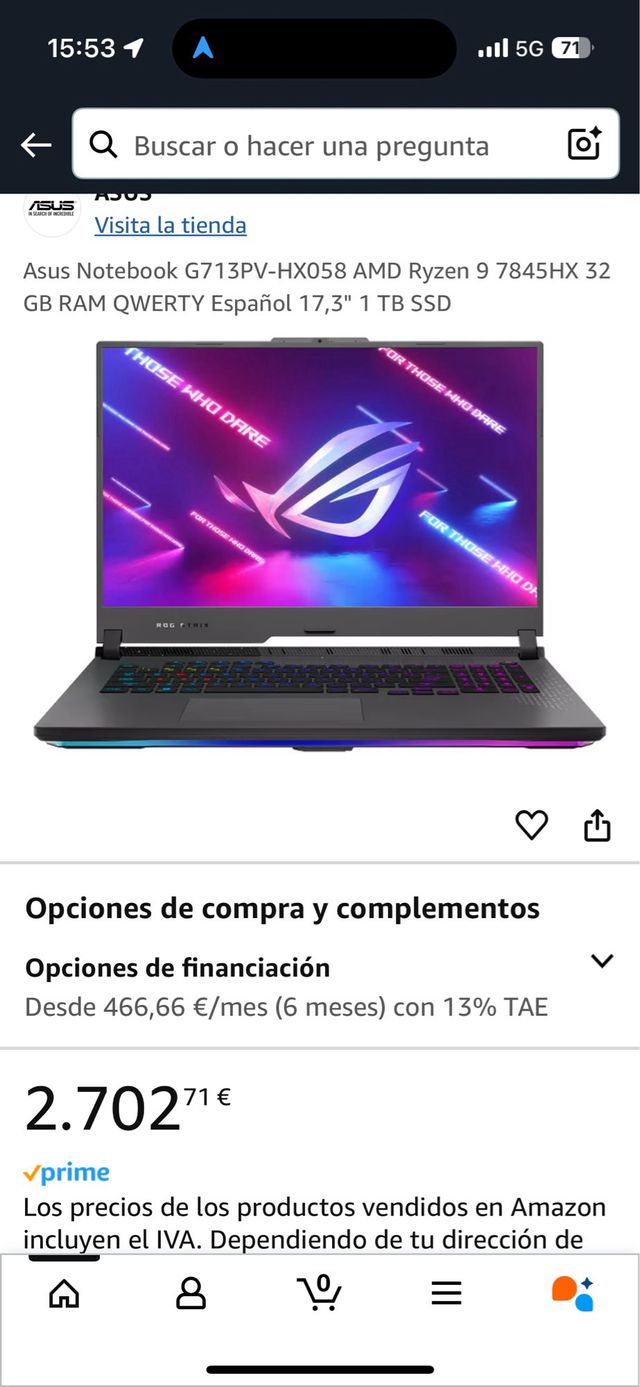Expand "Opciones de financiación" details
Screen dimensions: 640x1387
[601, 961]
